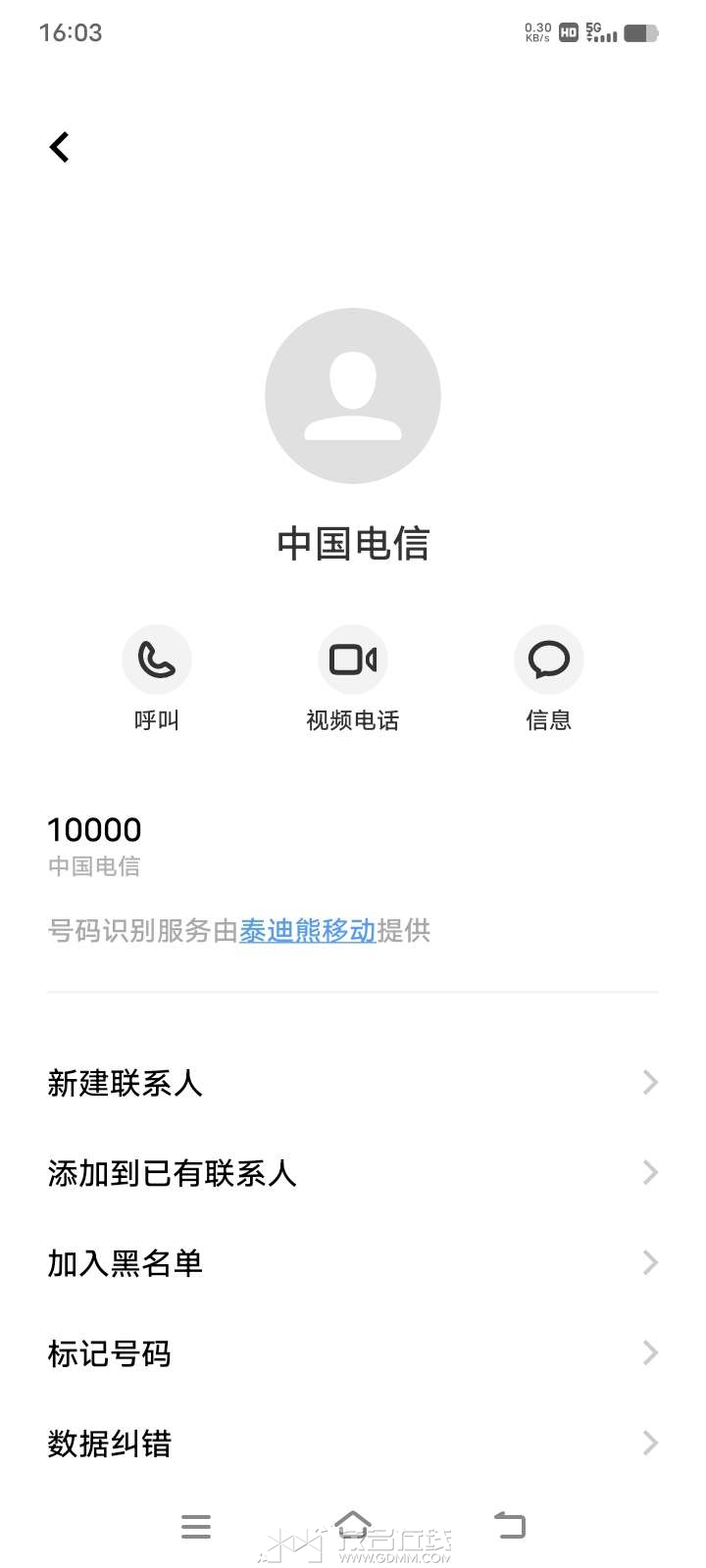The width and height of the screenshot is (706, 1568).
Task: Open the 泰迪熊移动 provider link
Action: tap(307, 930)
